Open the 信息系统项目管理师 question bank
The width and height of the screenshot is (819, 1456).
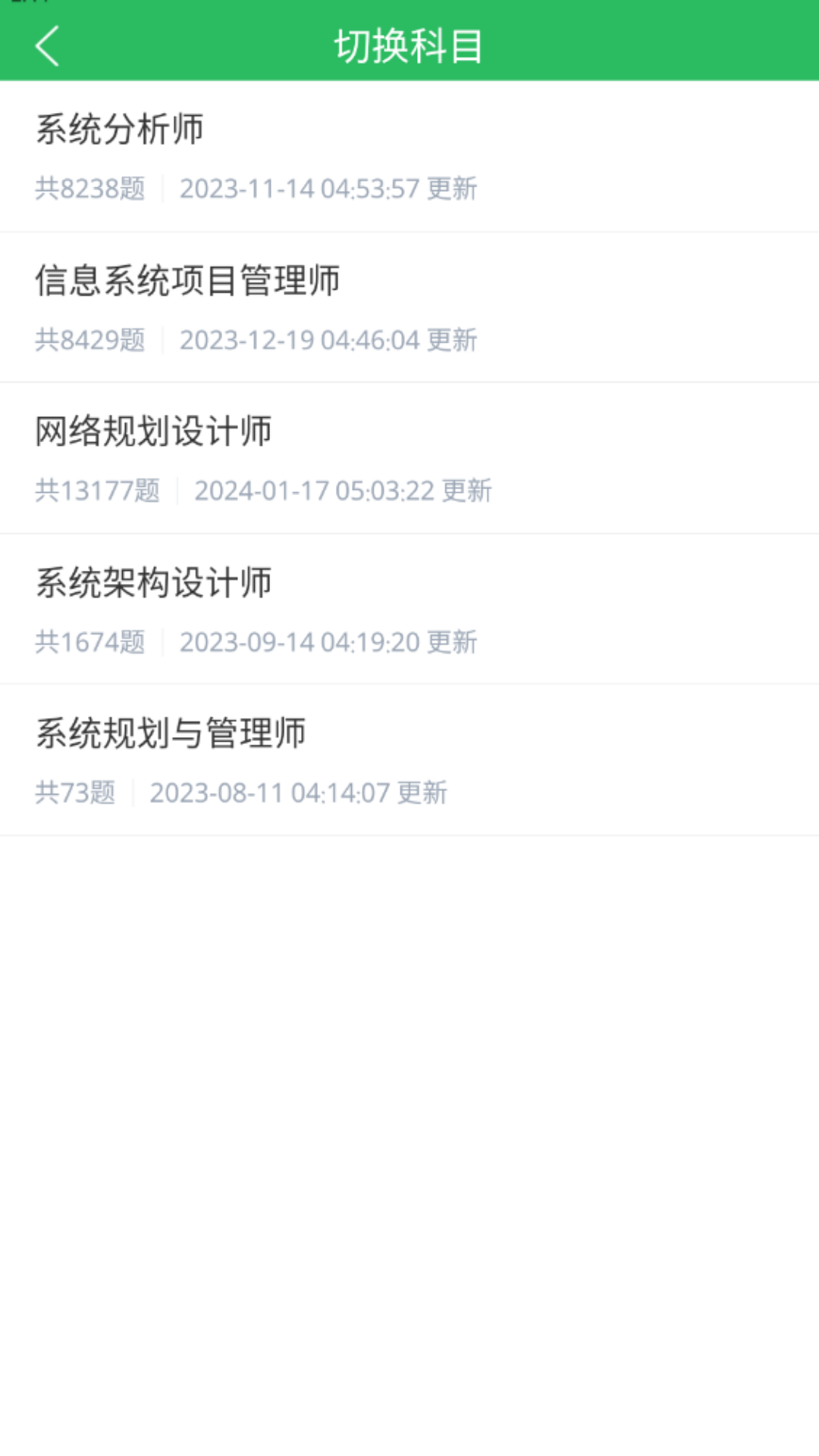tap(190, 279)
